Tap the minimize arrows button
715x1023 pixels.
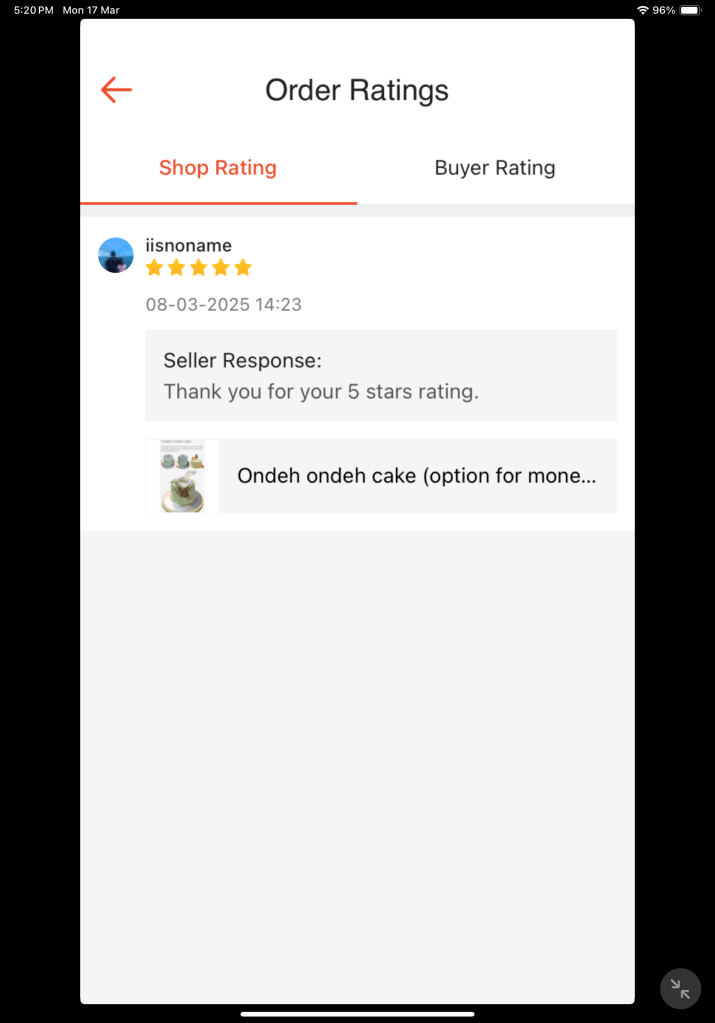click(x=680, y=989)
